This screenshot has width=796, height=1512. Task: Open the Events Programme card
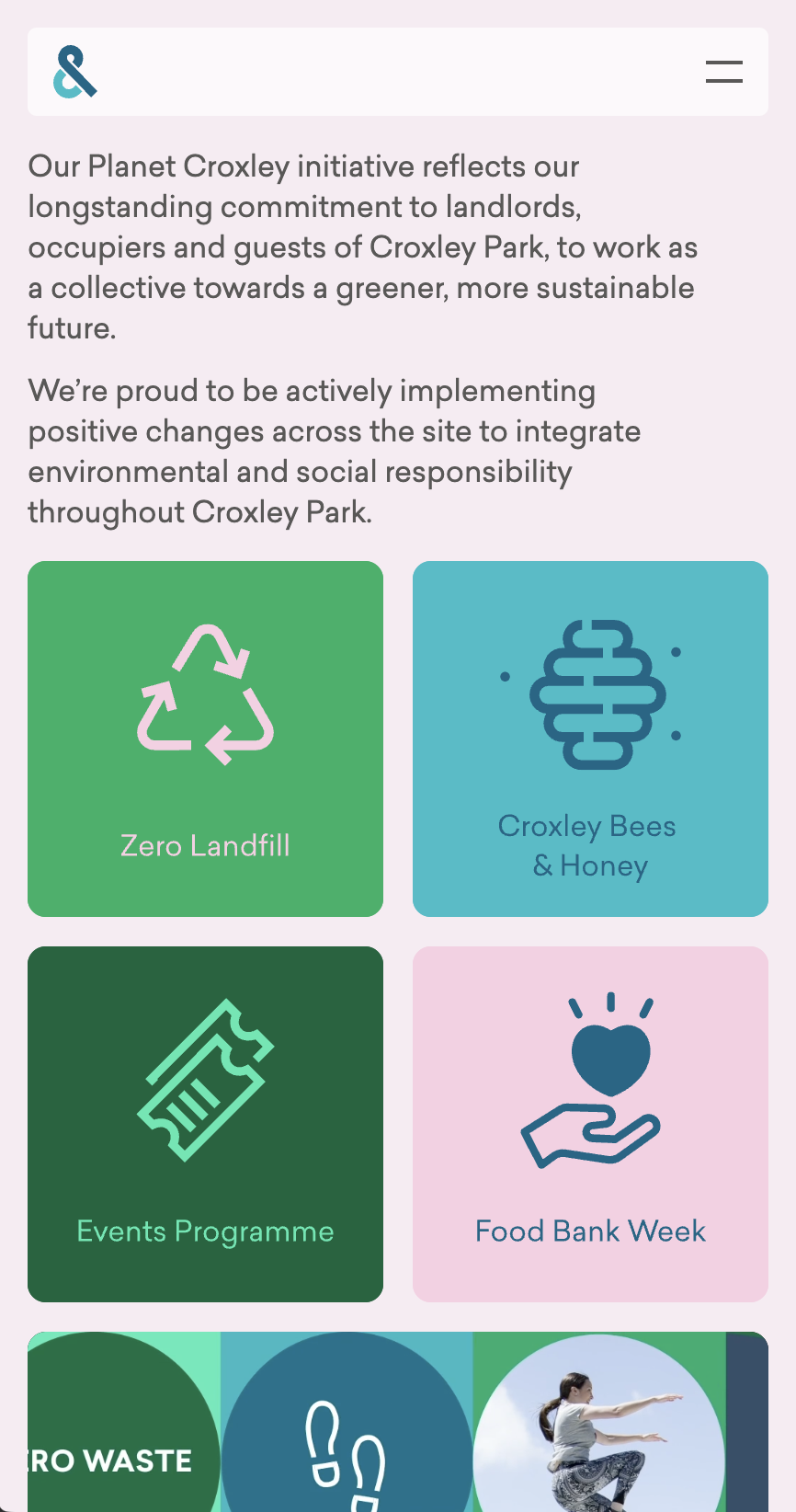pos(205,1124)
